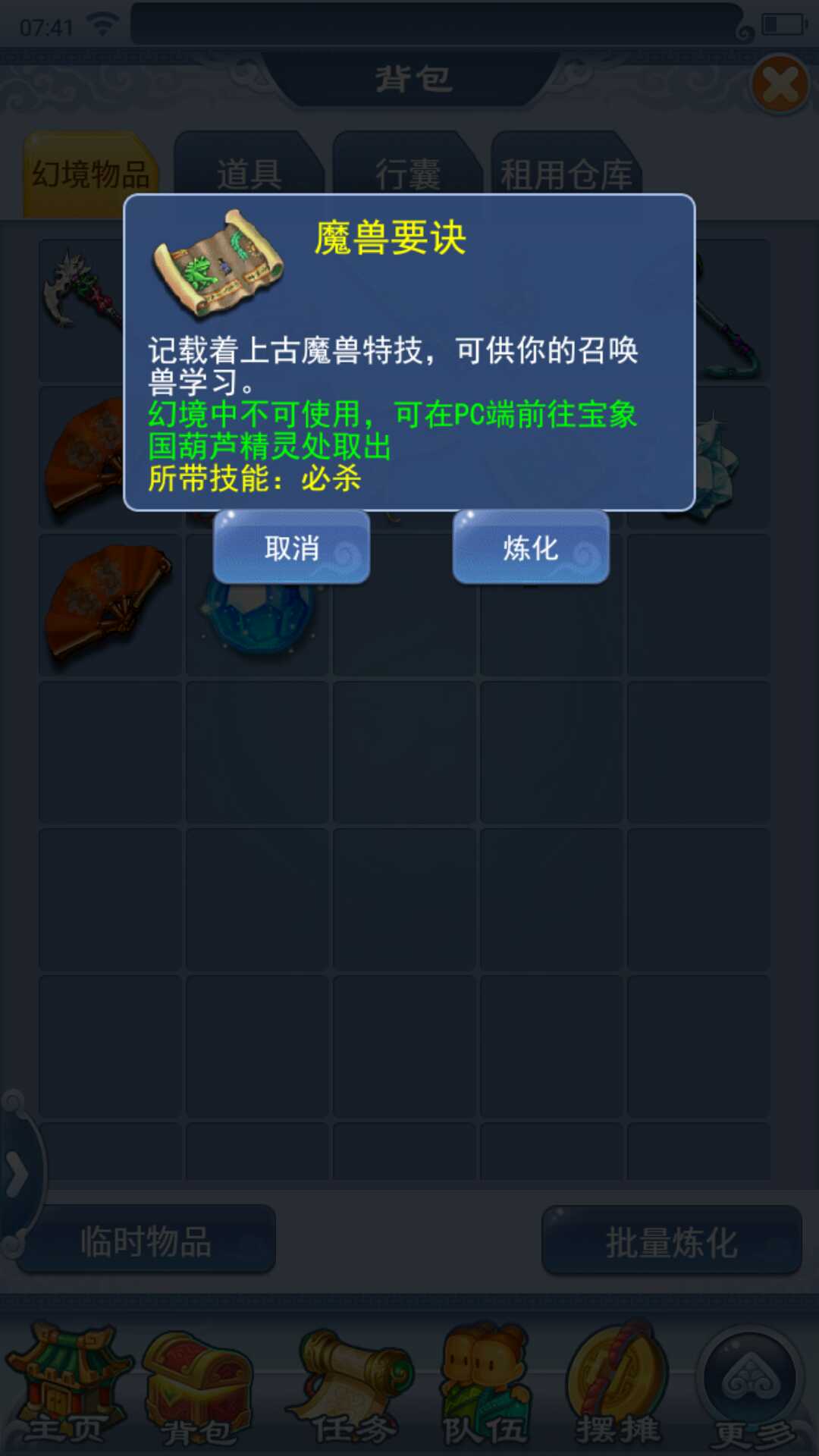Close the 背包 window

[x=779, y=85]
